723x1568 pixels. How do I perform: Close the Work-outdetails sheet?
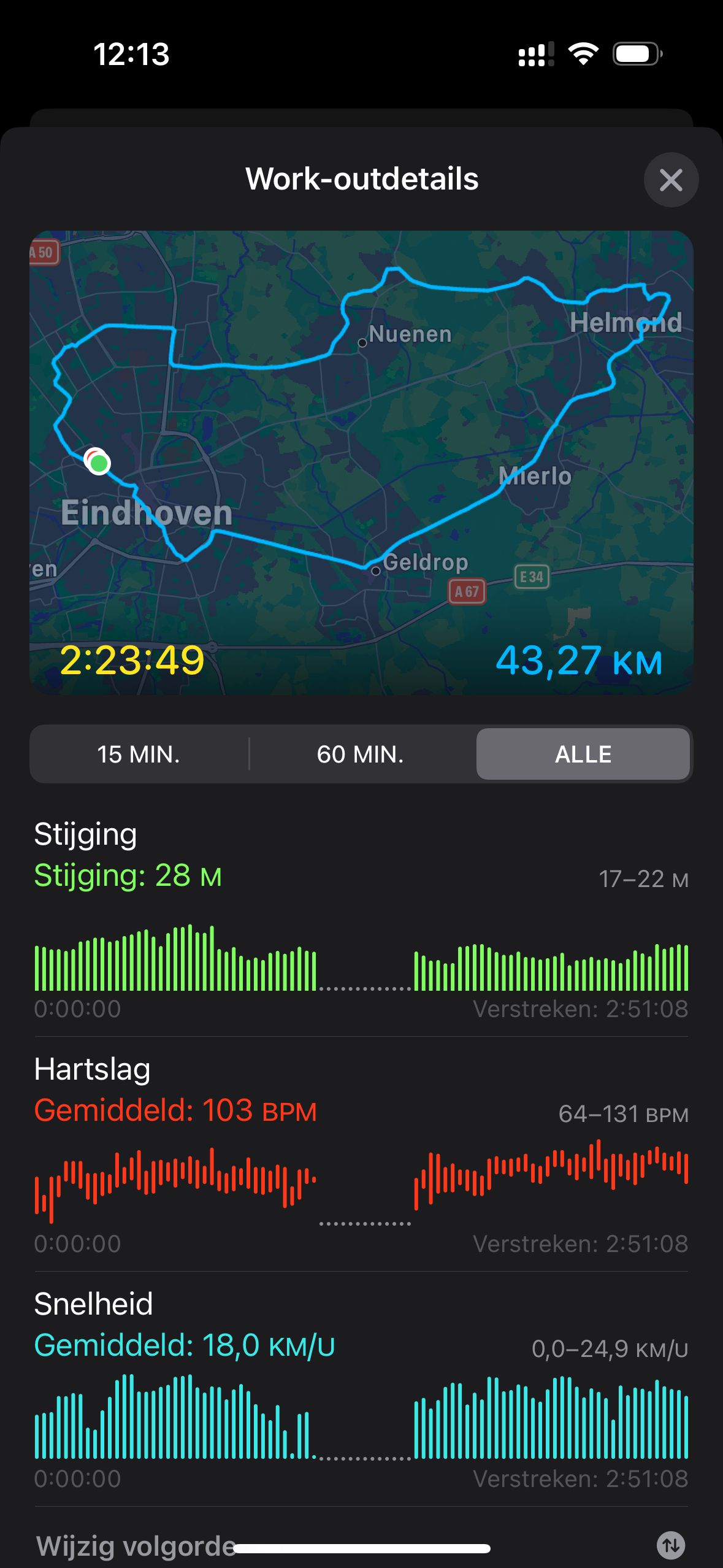(670, 180)
